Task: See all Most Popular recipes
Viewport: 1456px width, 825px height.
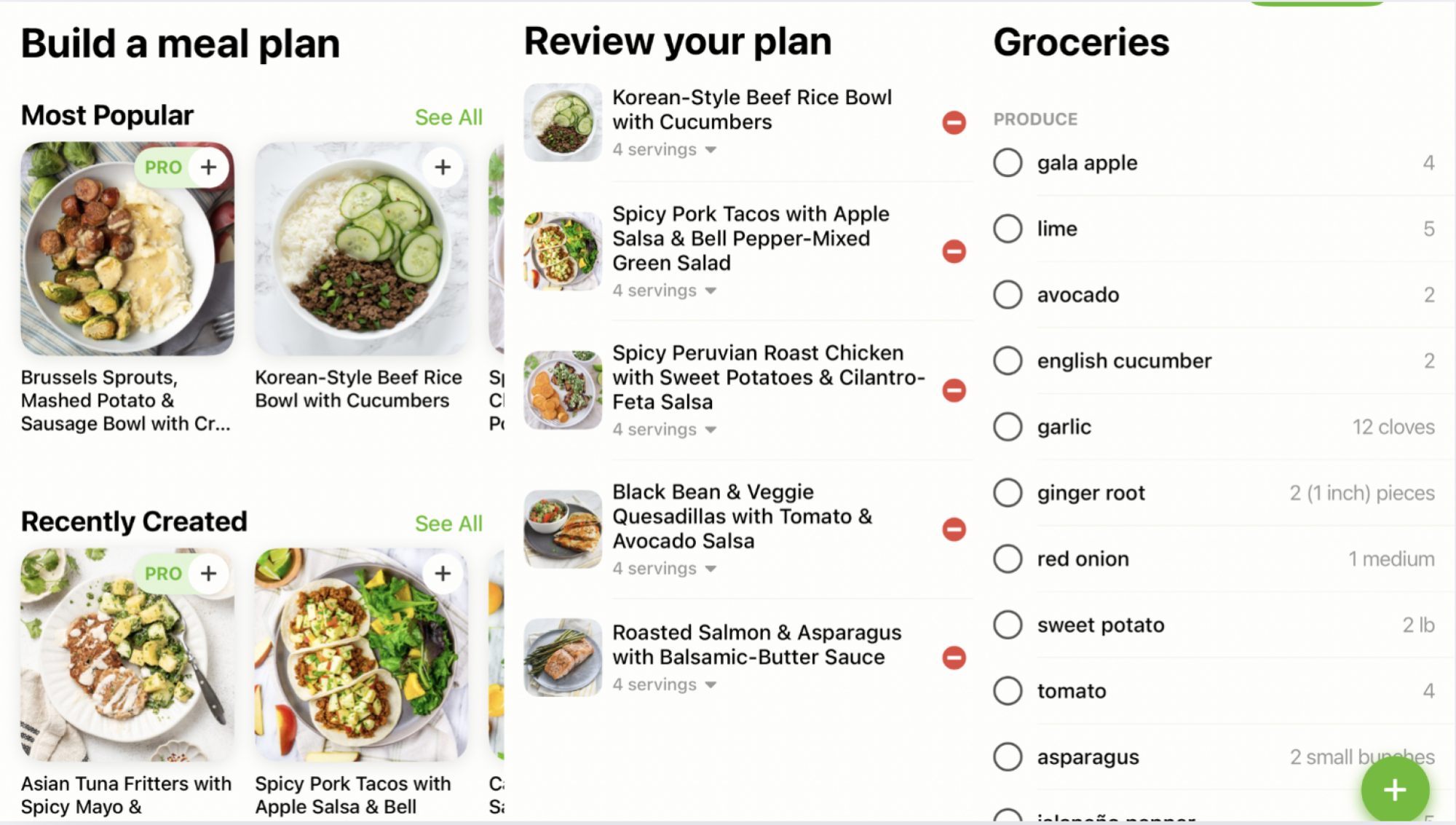Action: [448, 117]
